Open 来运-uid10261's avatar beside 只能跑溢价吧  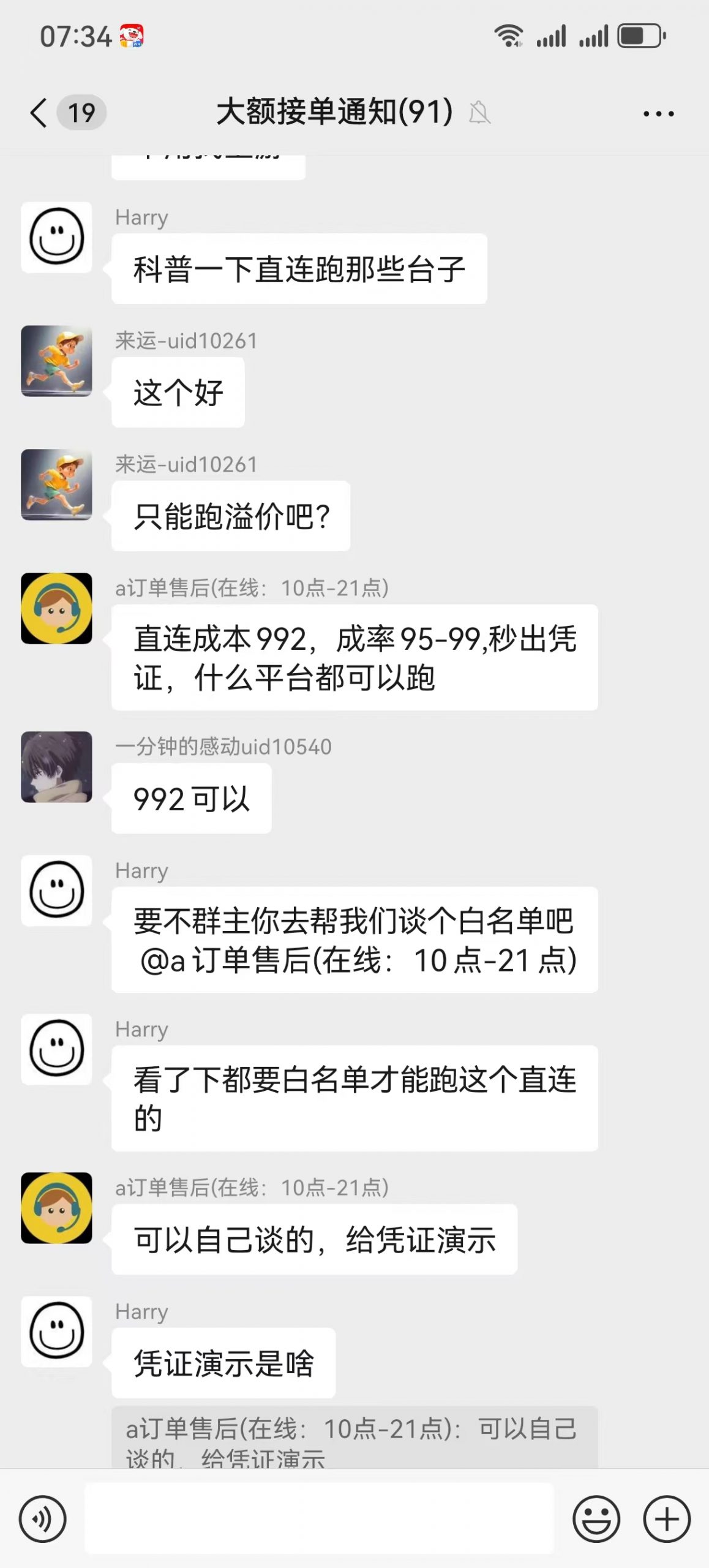[x=57, y=484]
